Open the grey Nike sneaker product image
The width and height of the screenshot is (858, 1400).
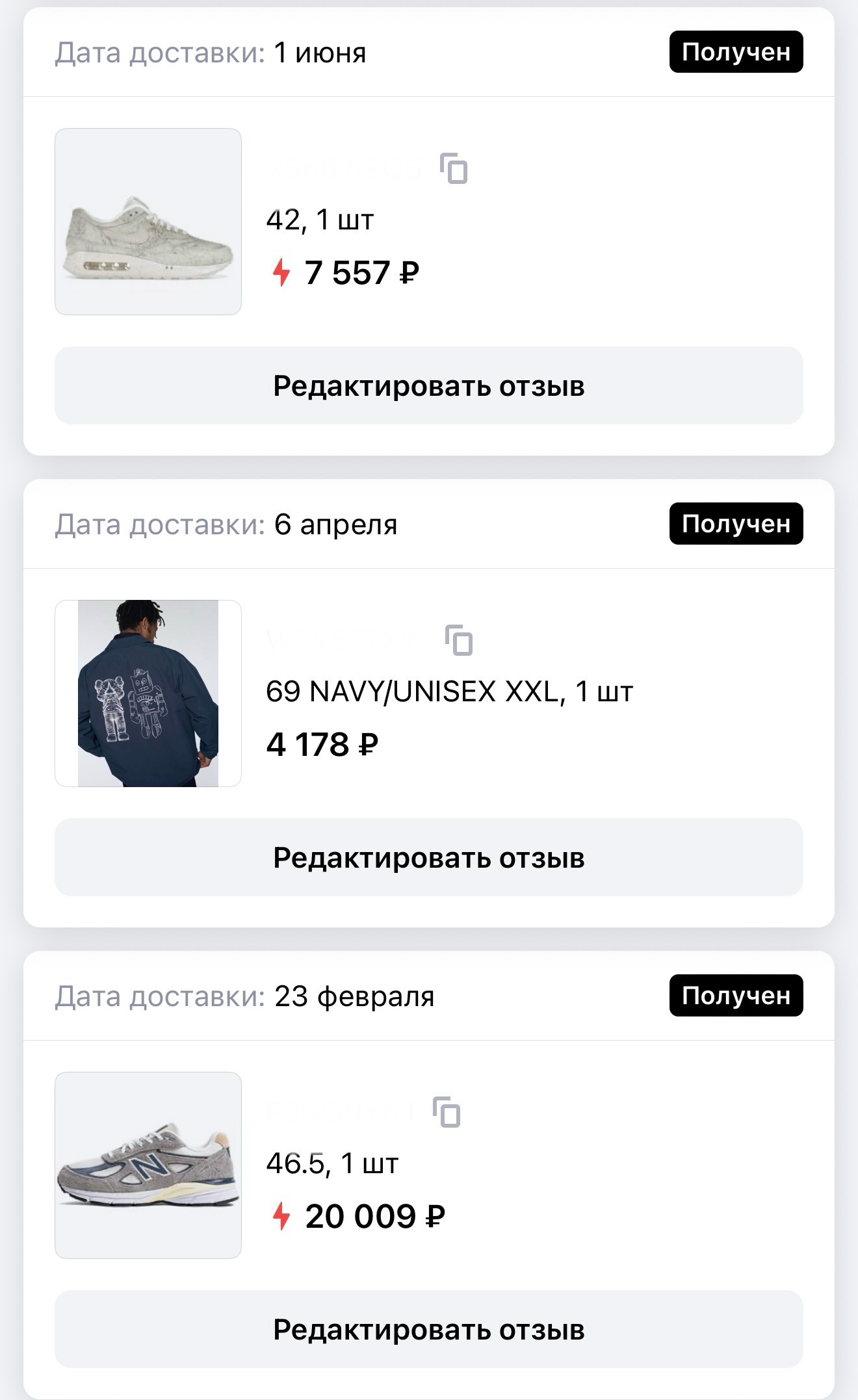coord(148,222)
